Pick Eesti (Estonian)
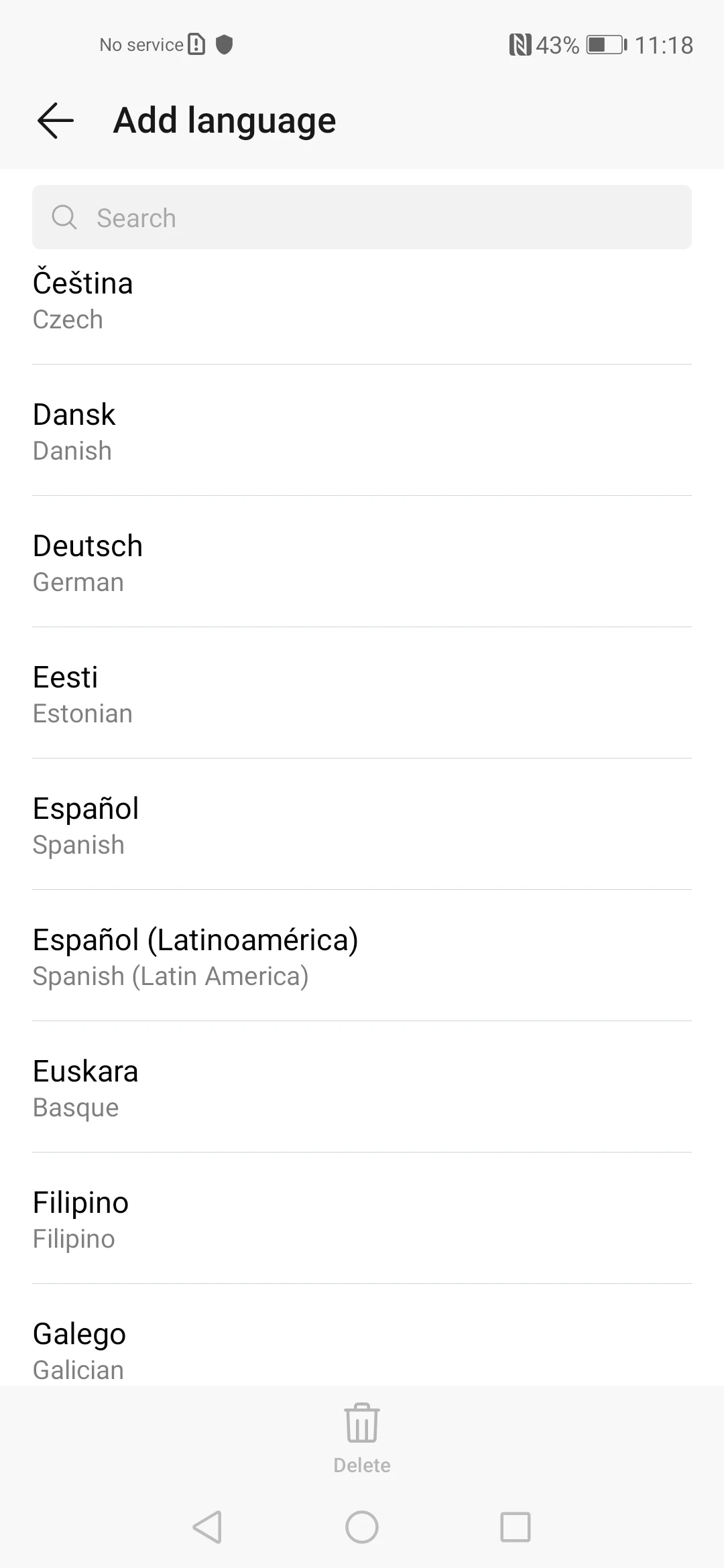Viewport: 724px width, 1568px height. pyautogui.click(x=362, y=694)
